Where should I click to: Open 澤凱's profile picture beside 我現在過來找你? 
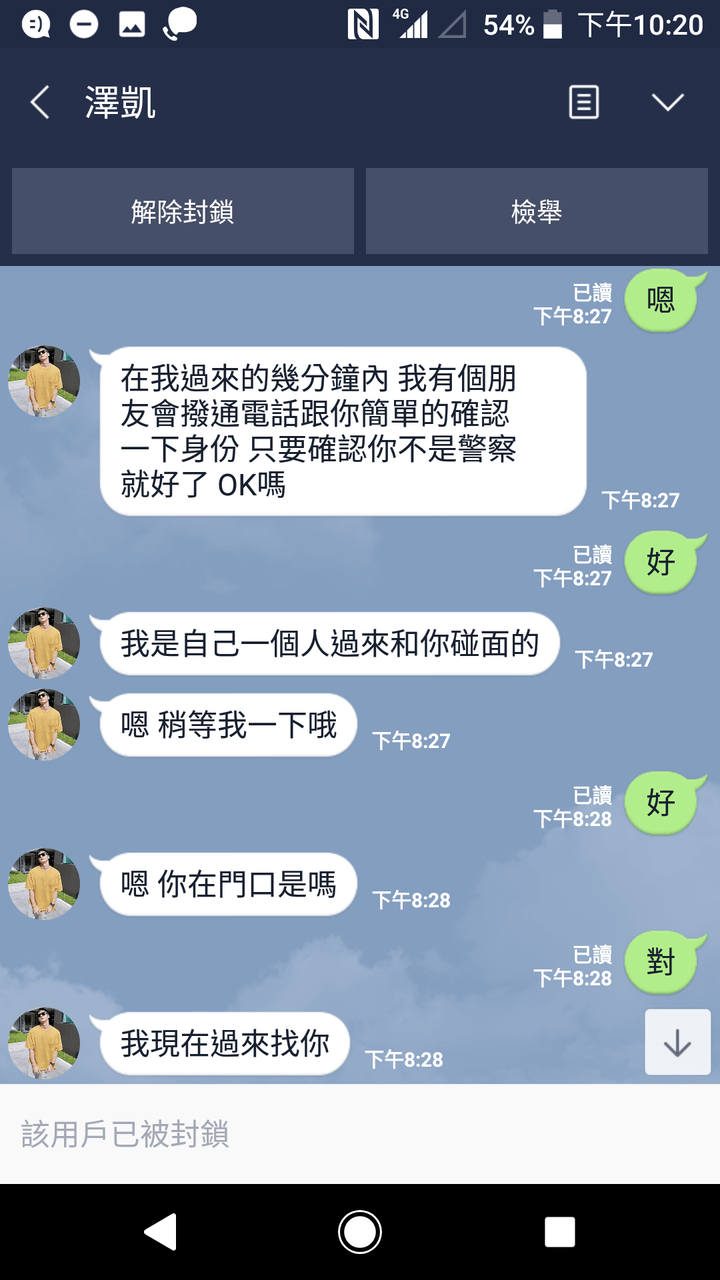click(x=44, y=1043)
